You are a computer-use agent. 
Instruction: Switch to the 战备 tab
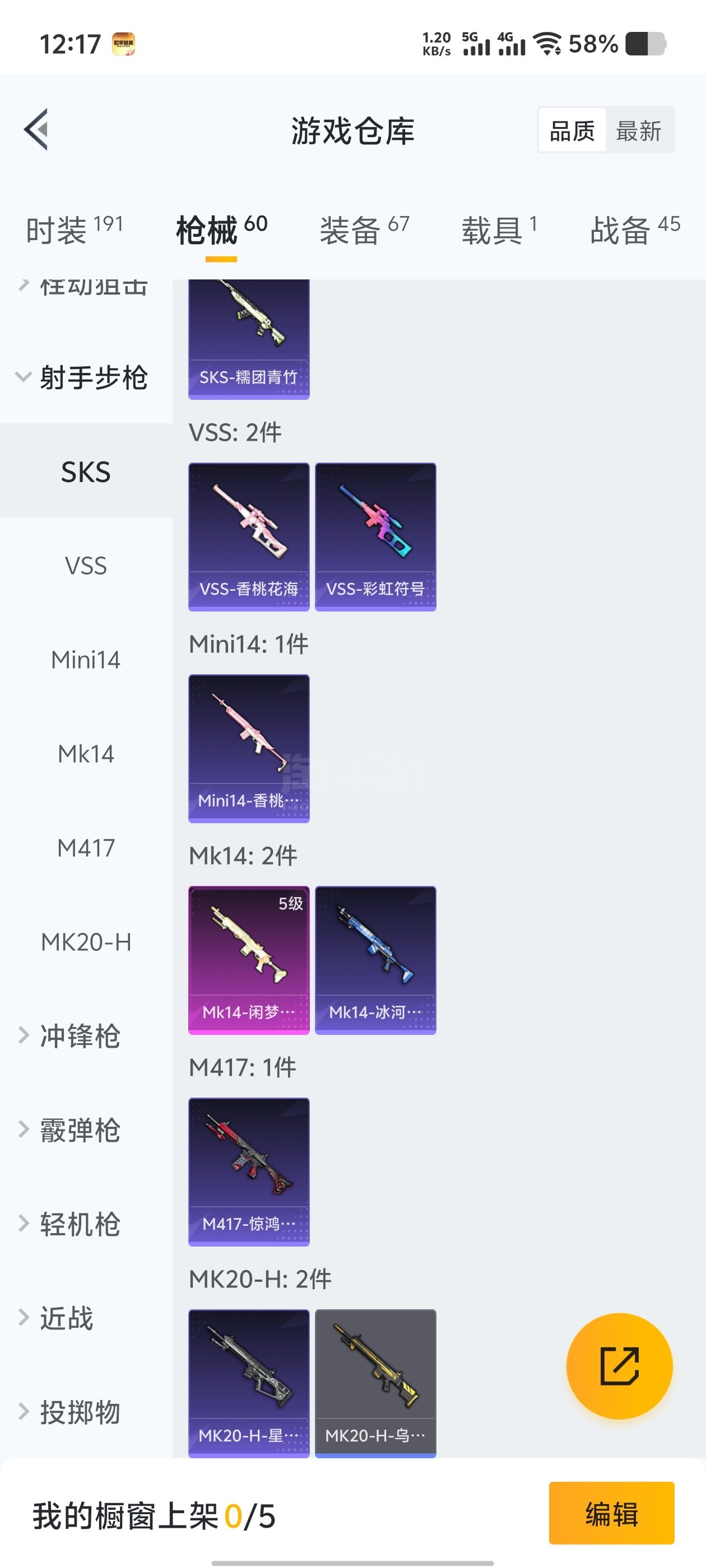pyautogui.click(x=634, y=230)
